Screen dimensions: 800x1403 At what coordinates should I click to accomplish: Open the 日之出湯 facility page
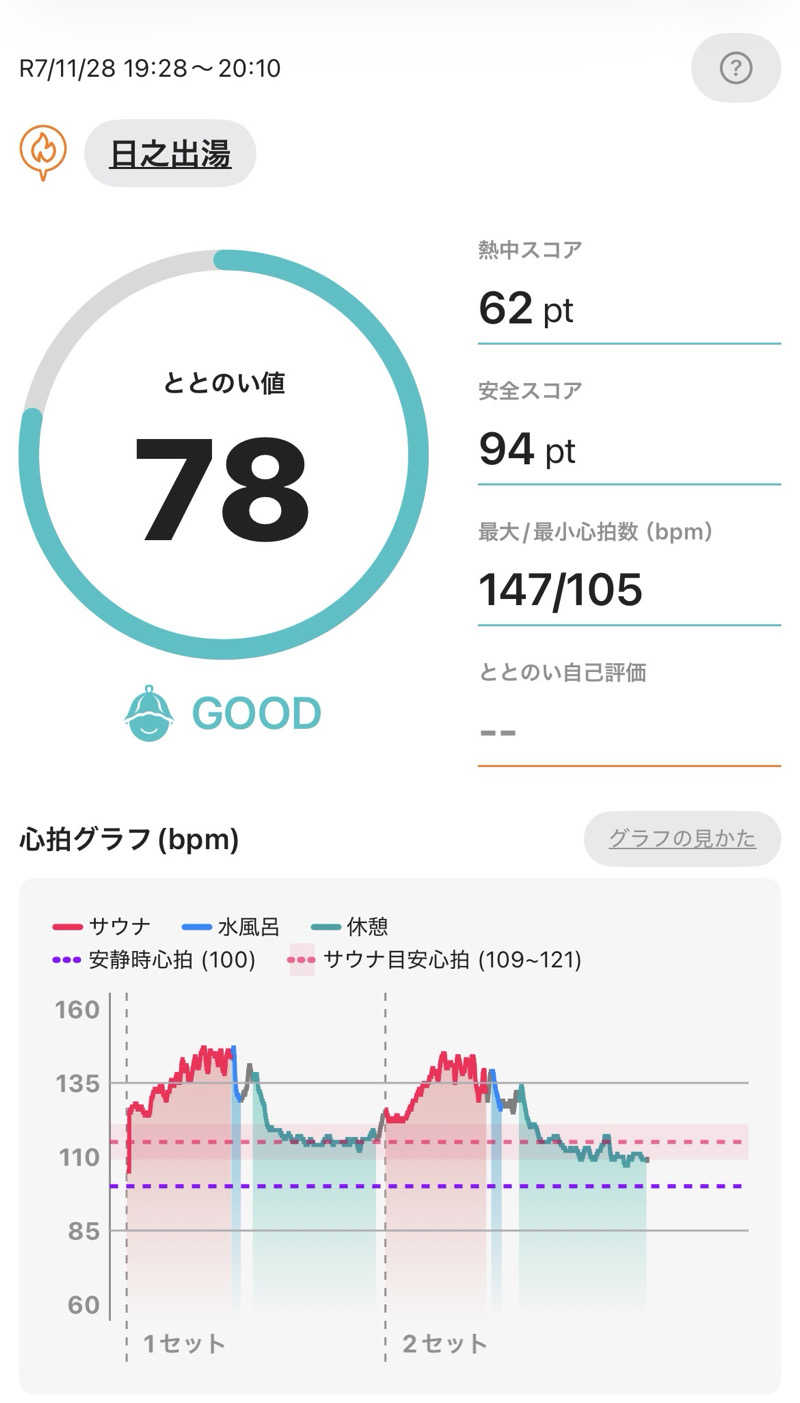click(169, 153)
